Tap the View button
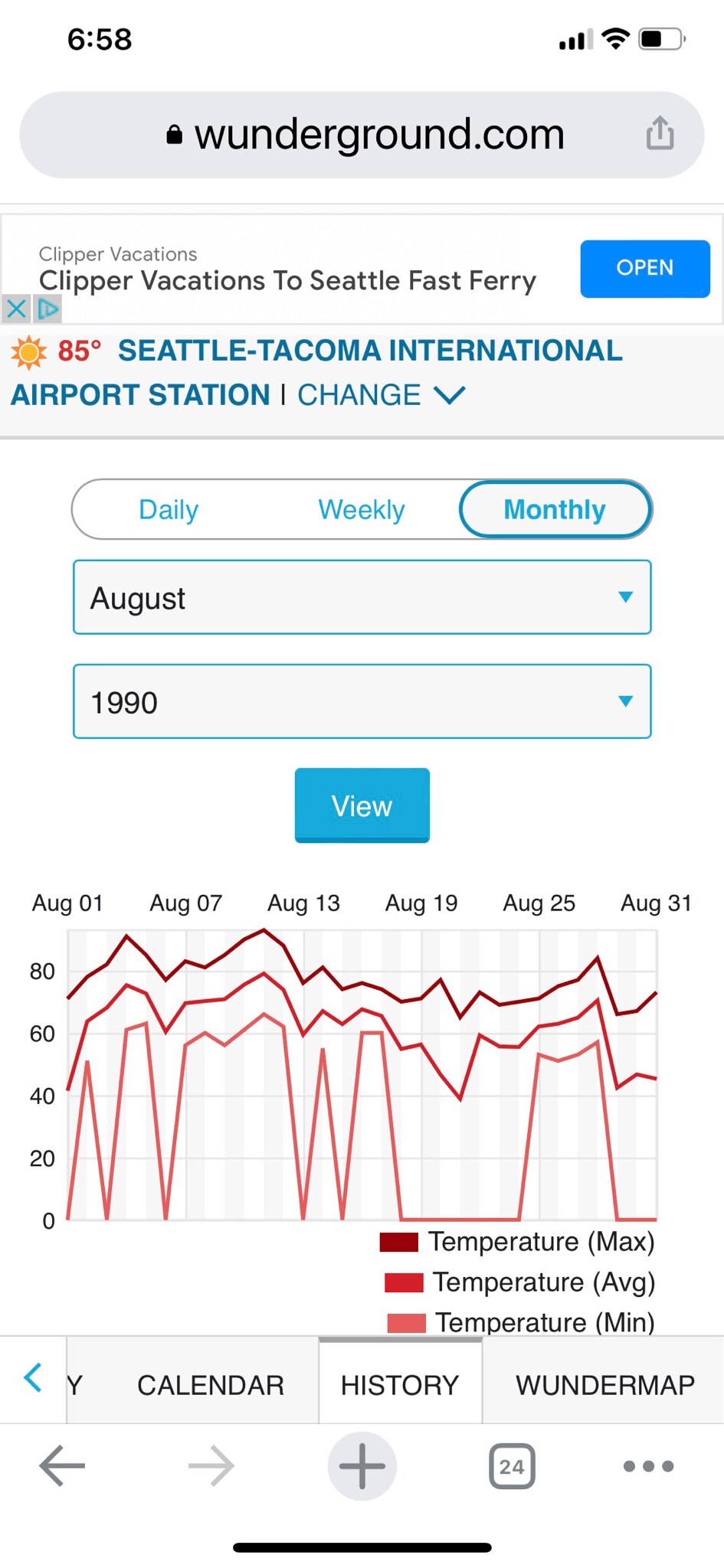The image size is (724, 1568). point(362,805)
